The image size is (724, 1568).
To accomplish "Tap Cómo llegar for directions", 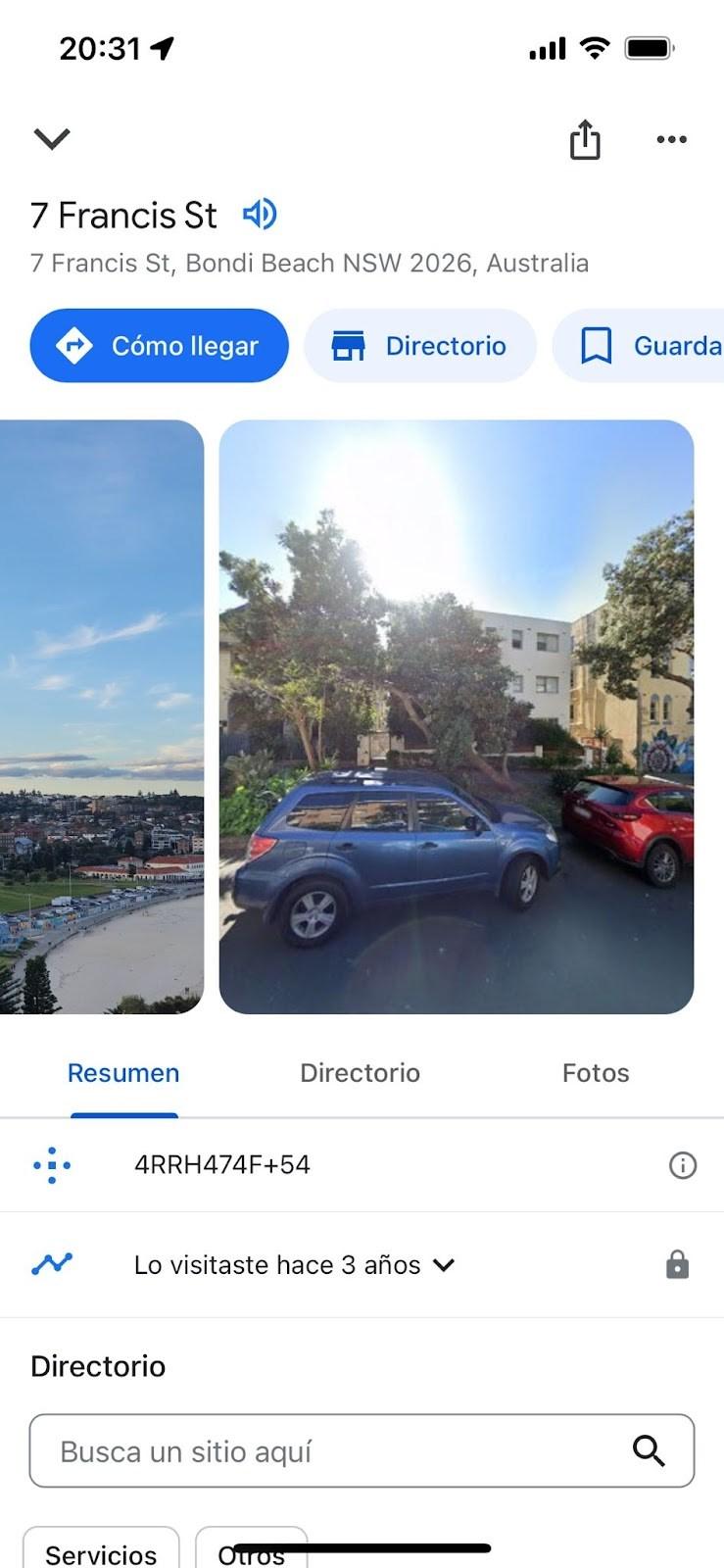I will coord(160,346).
